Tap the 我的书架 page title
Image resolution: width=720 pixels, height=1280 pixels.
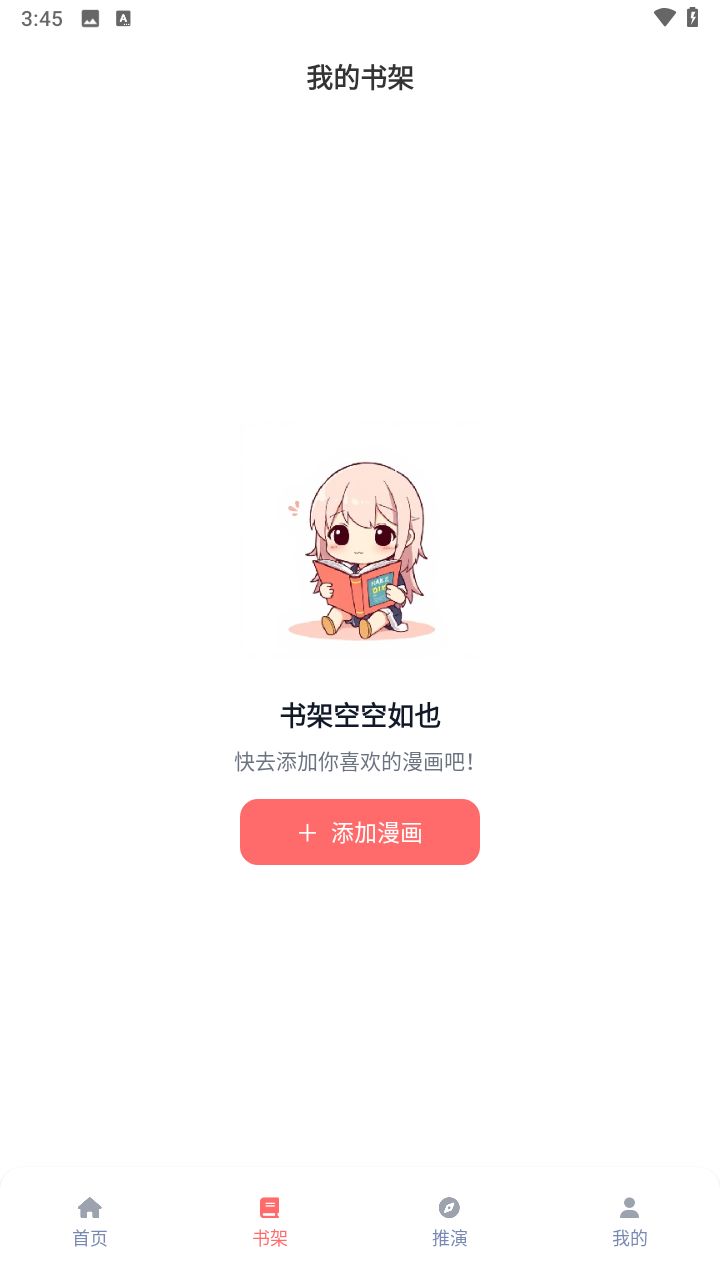click(x=360, y=78)
